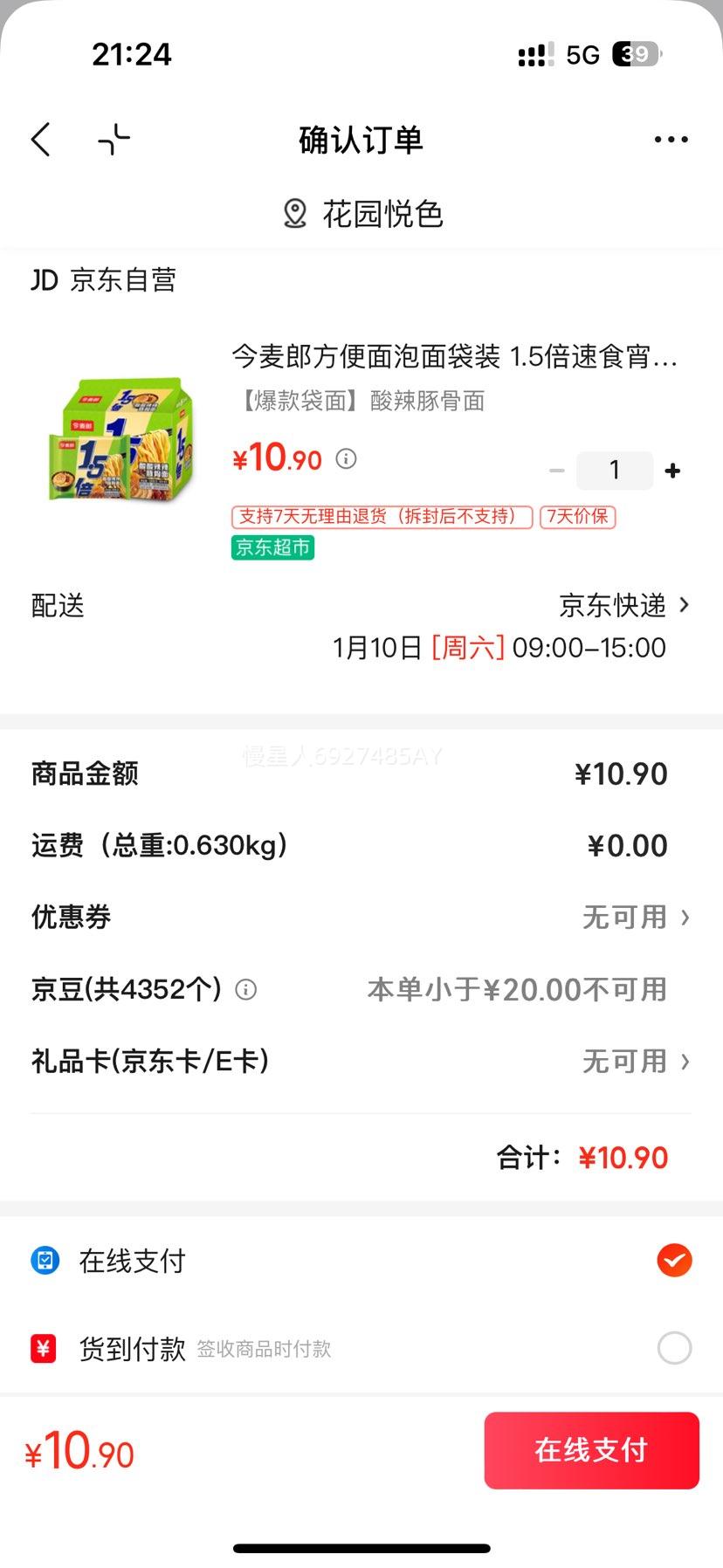This screenshot has width=723, height=1568.
Task: Expand the 京东快递 delivery options
Action: click(622, 605)
